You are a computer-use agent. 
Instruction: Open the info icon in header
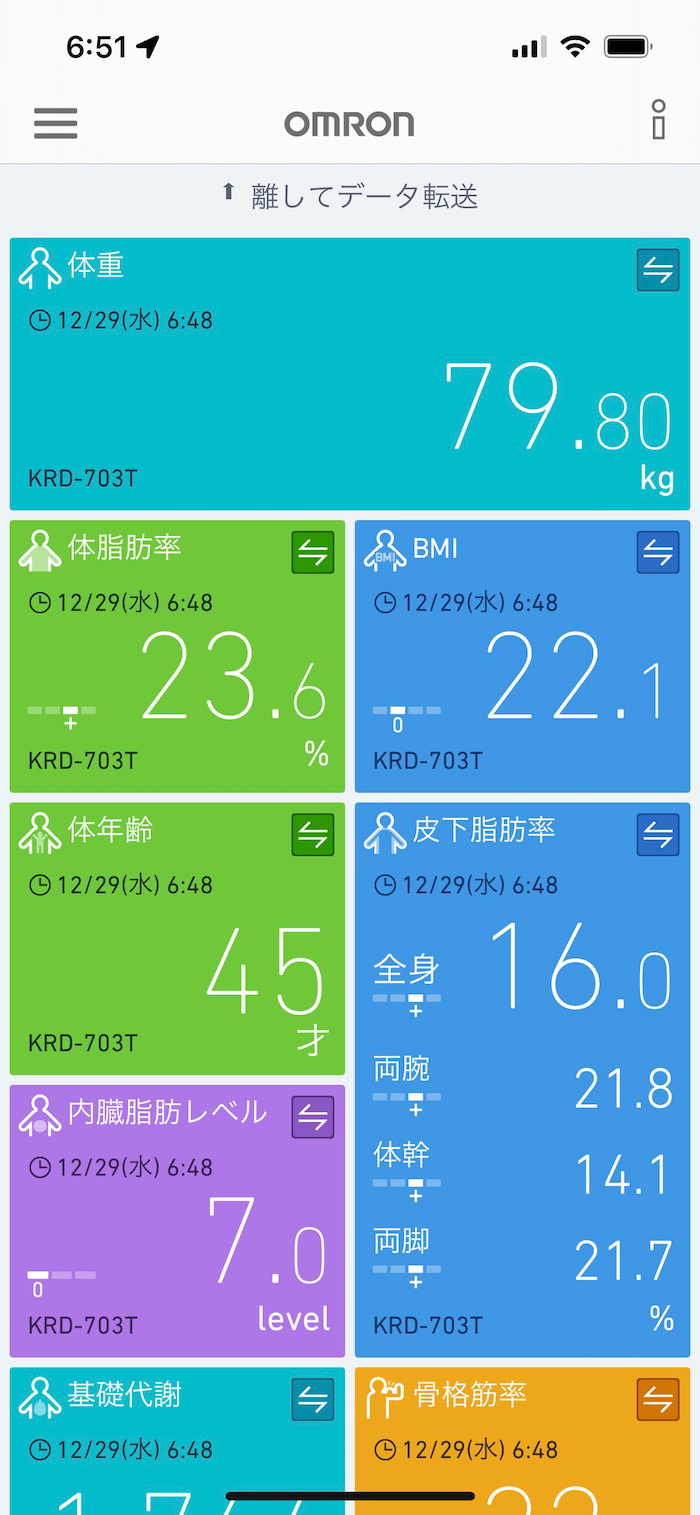(658, 120)
